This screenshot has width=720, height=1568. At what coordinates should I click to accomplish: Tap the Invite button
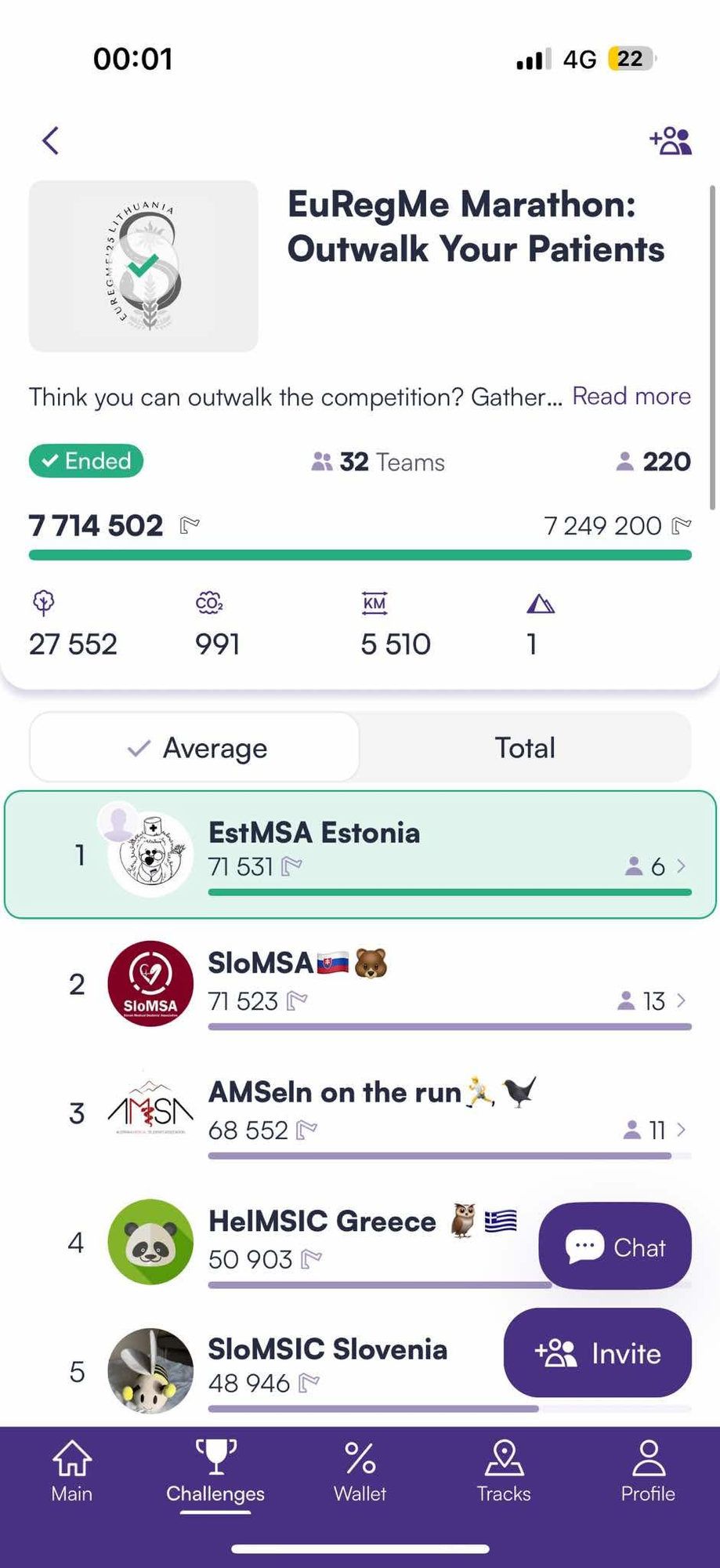[x=598, y=1352]
